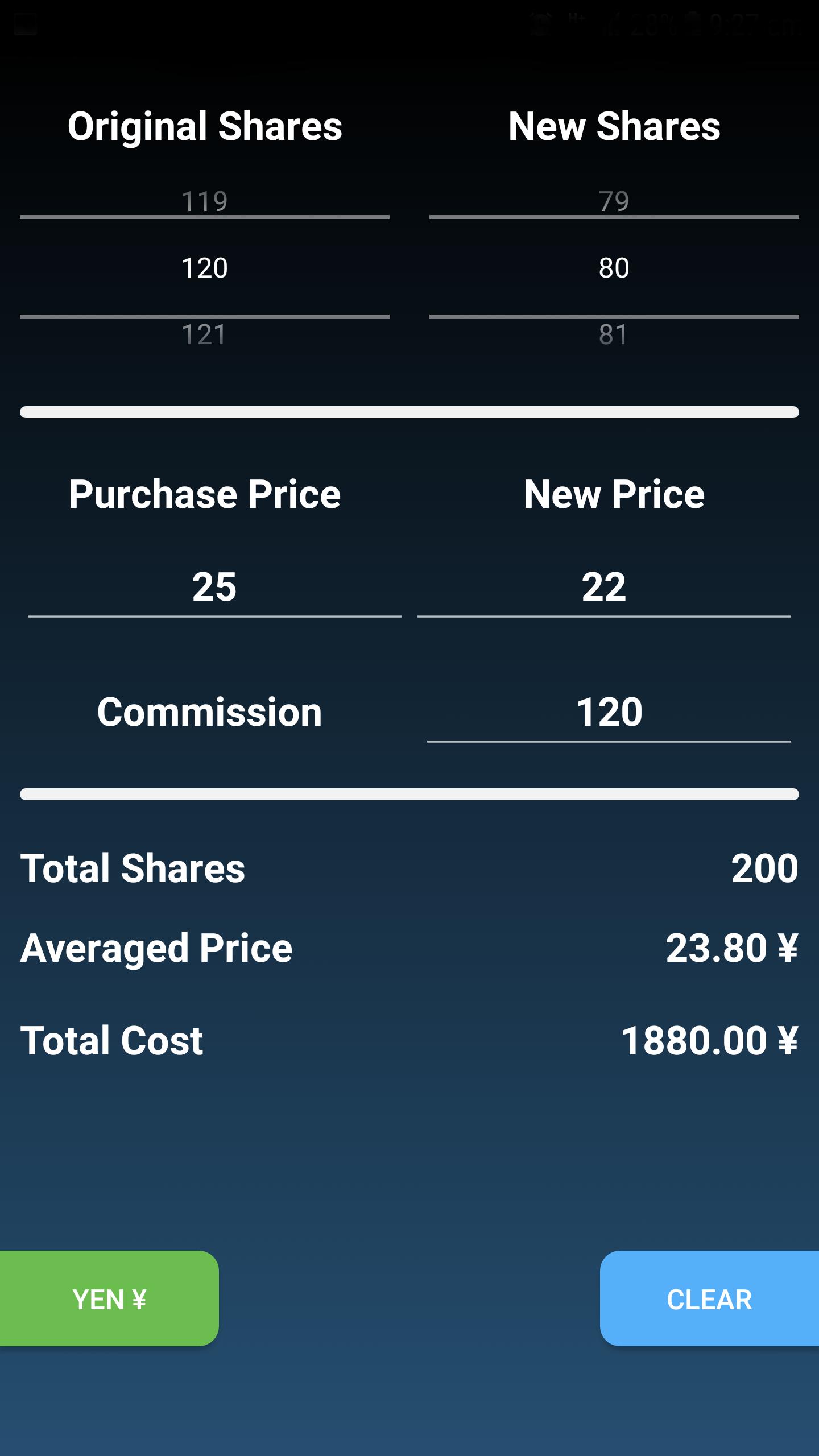Screen dimensions: 819x1456
Task: Tap the 120 value in Original Shares picker
Action: click(205, 267)
